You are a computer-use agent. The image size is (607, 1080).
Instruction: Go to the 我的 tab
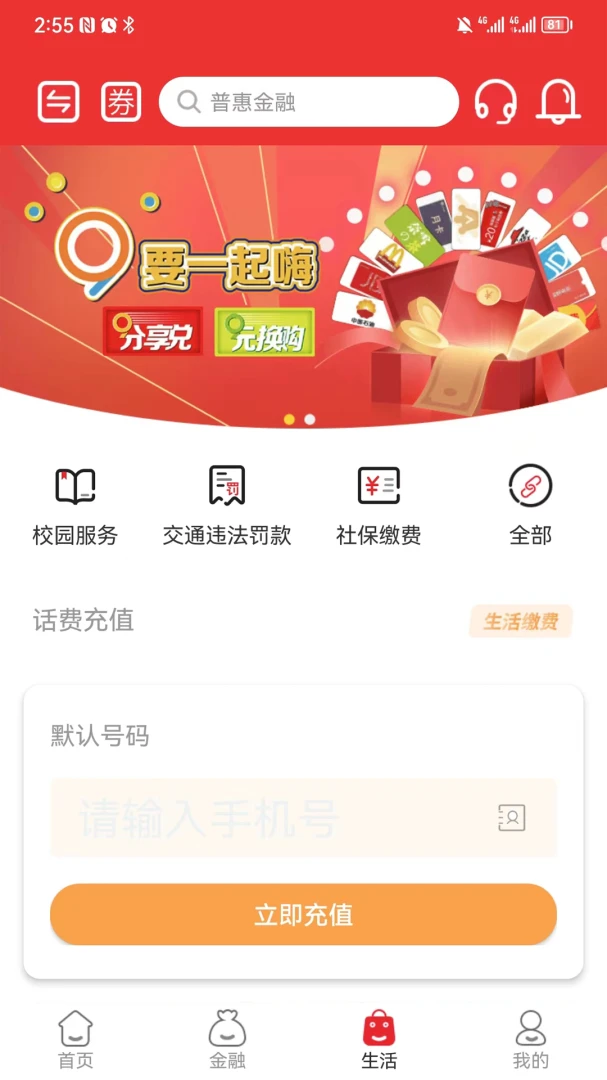pos(530,1039)
